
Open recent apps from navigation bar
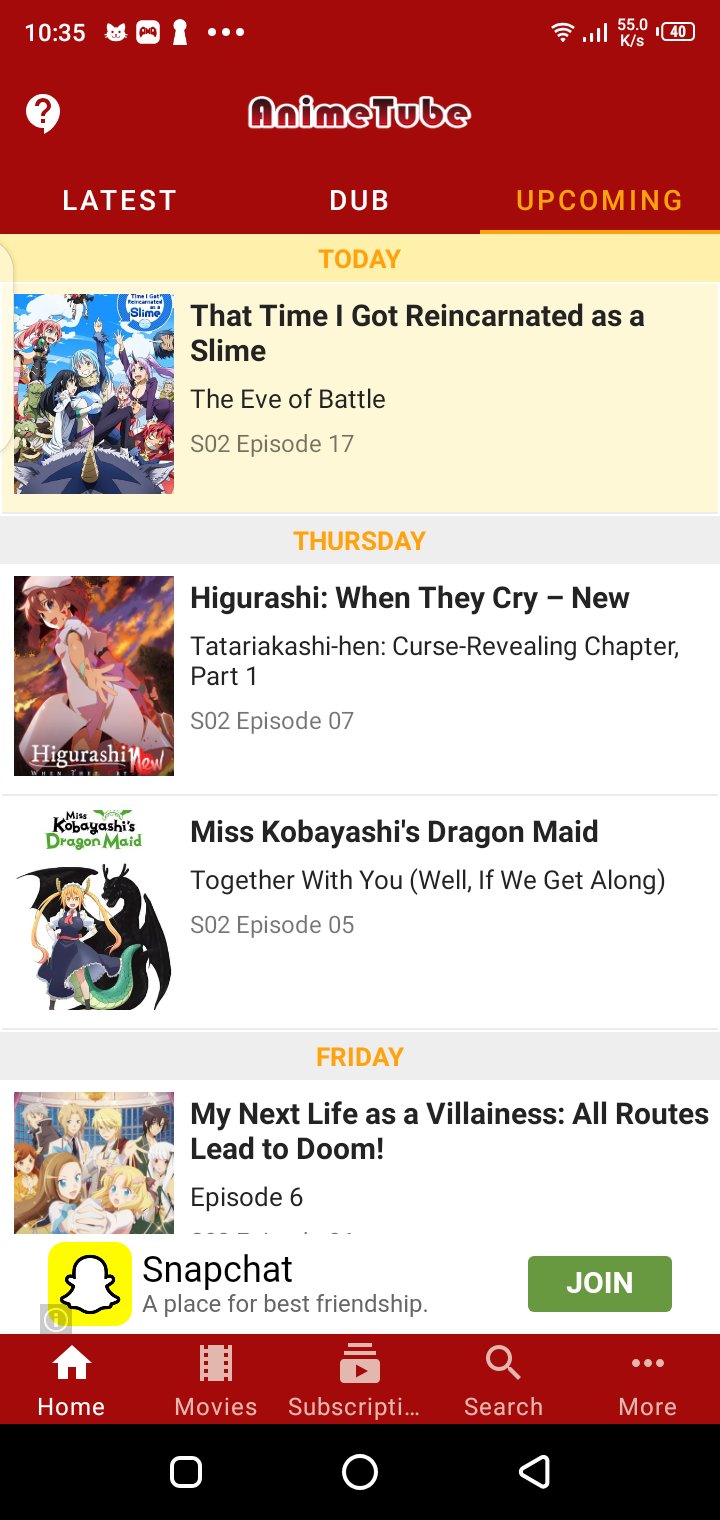point(186,1471)
